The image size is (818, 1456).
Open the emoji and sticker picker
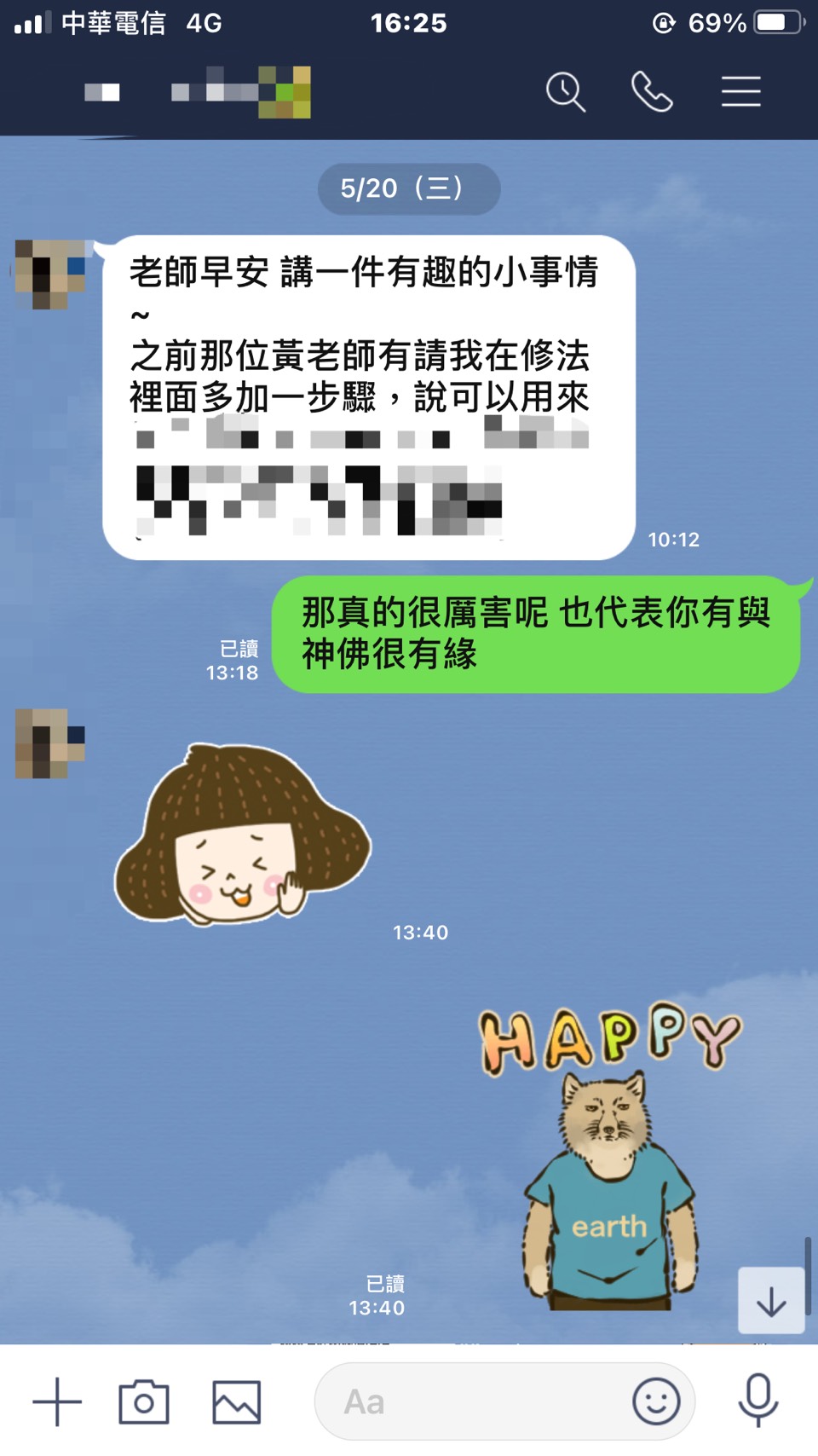(x=656, y=1401)
